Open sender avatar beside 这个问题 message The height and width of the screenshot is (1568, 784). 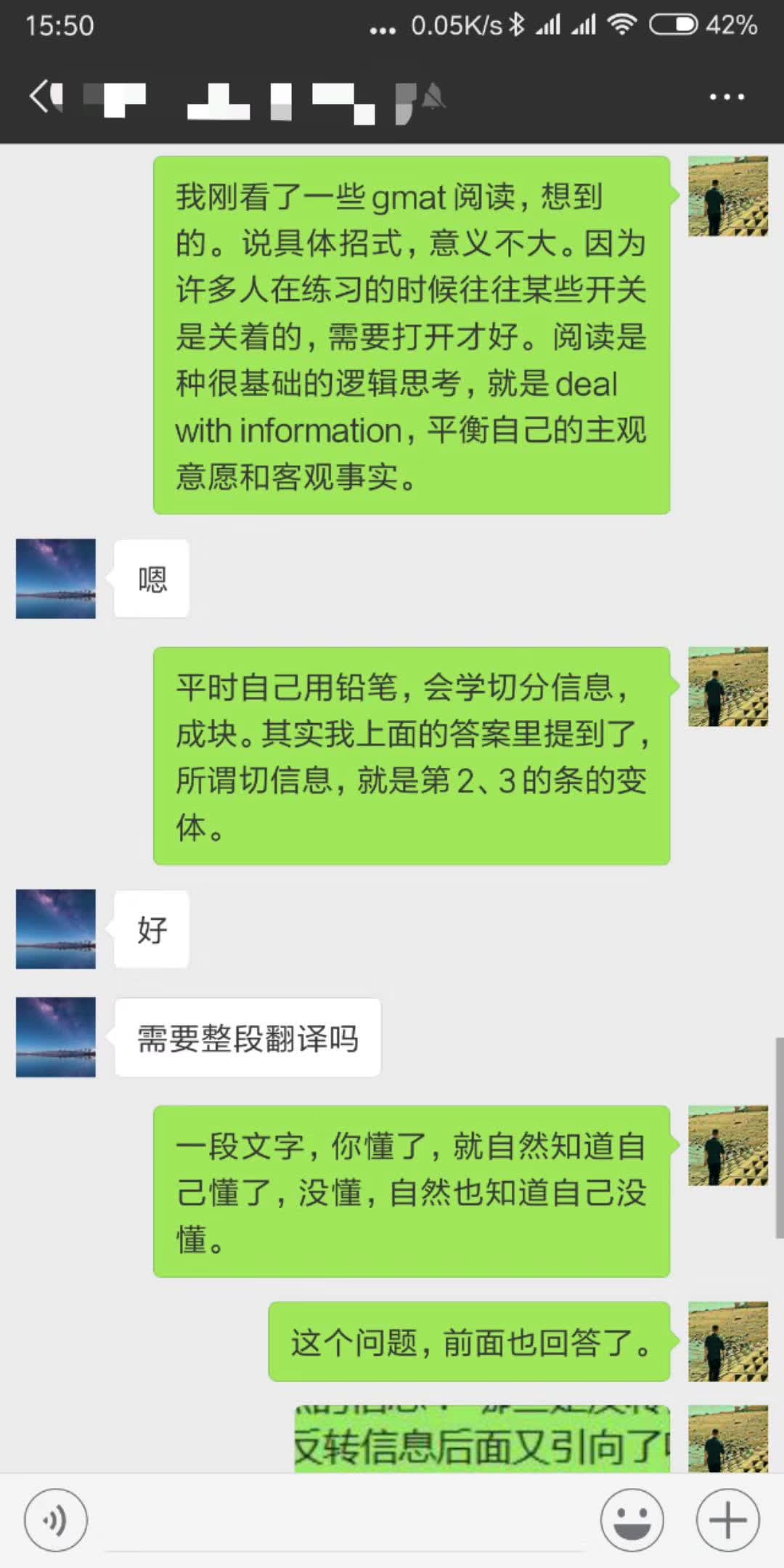coord(727,1342)
